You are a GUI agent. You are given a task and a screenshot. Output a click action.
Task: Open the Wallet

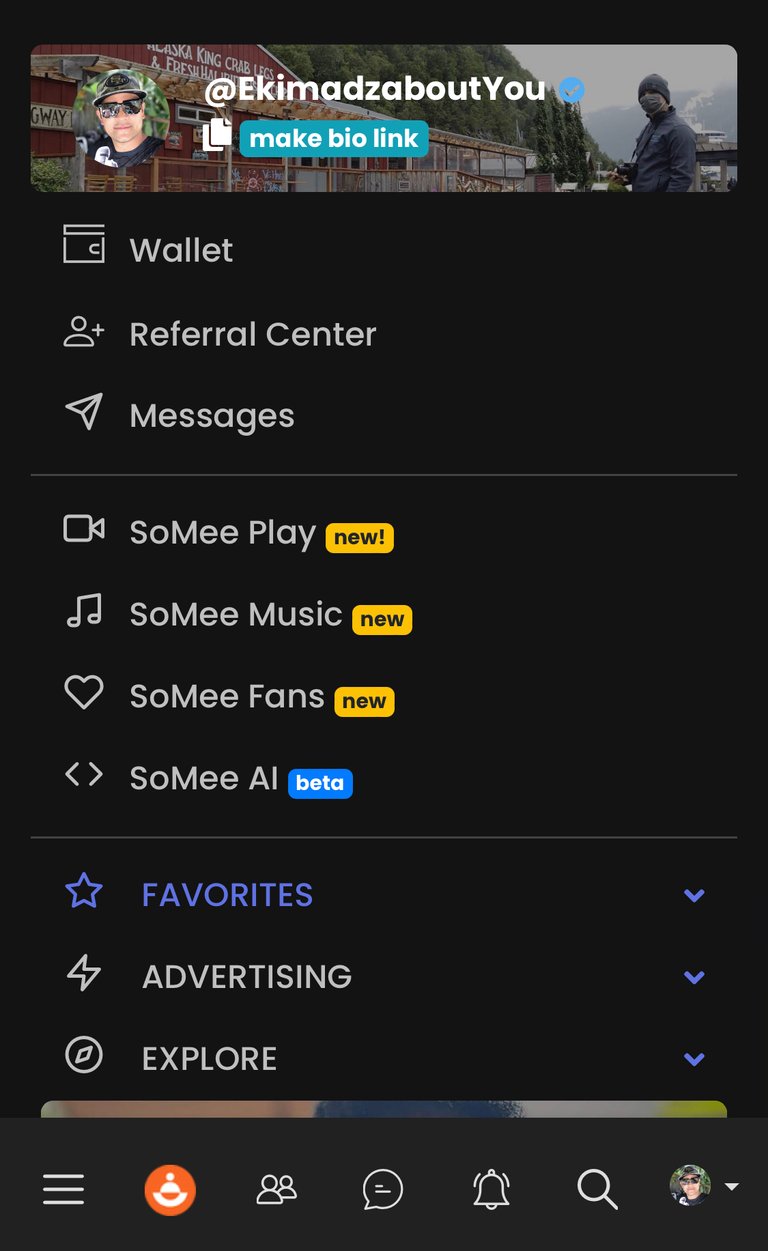(384, 250)
